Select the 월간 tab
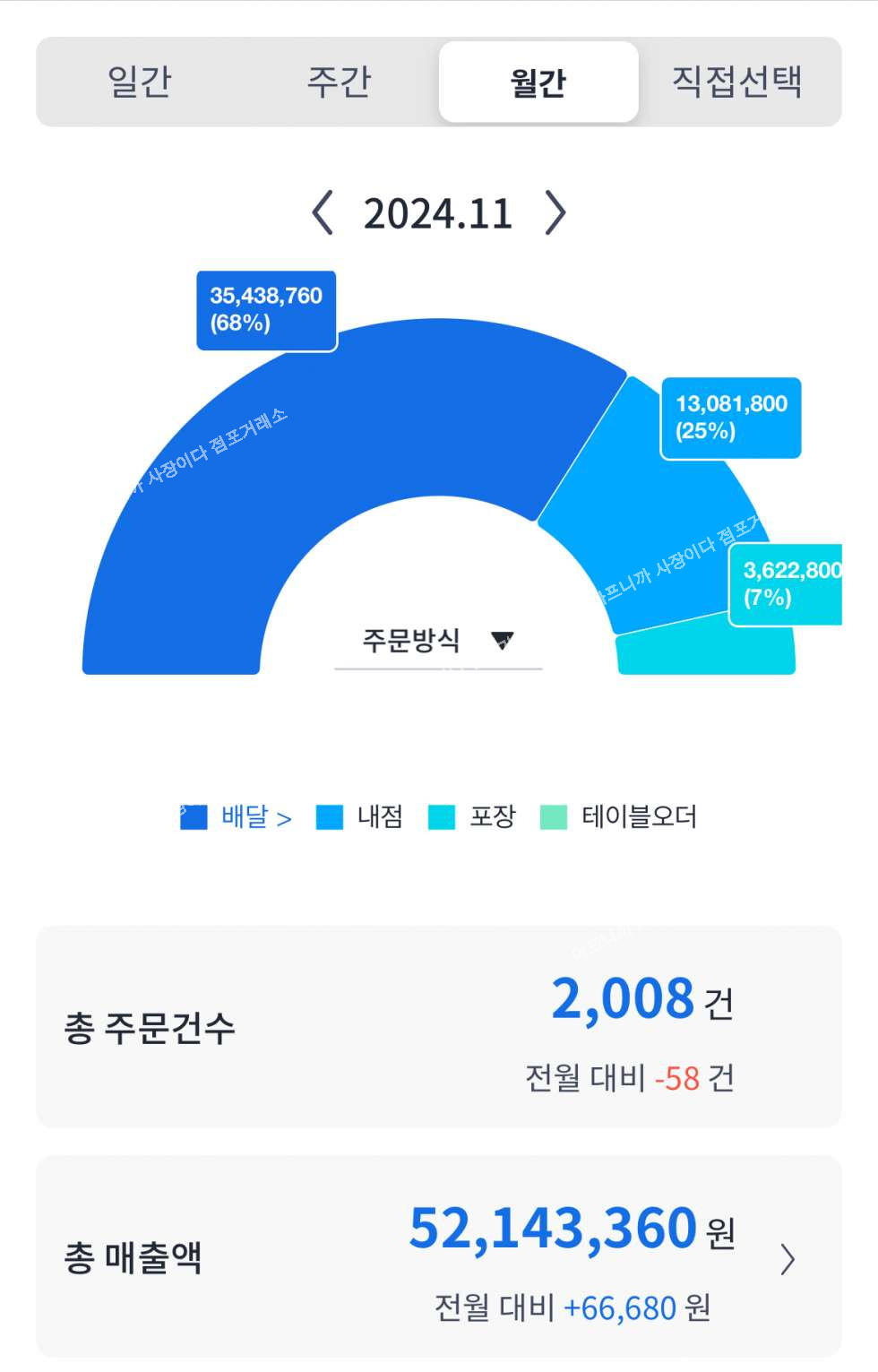Image resolution: width=878 pixels, height=1372 pixels. (538, 82)
